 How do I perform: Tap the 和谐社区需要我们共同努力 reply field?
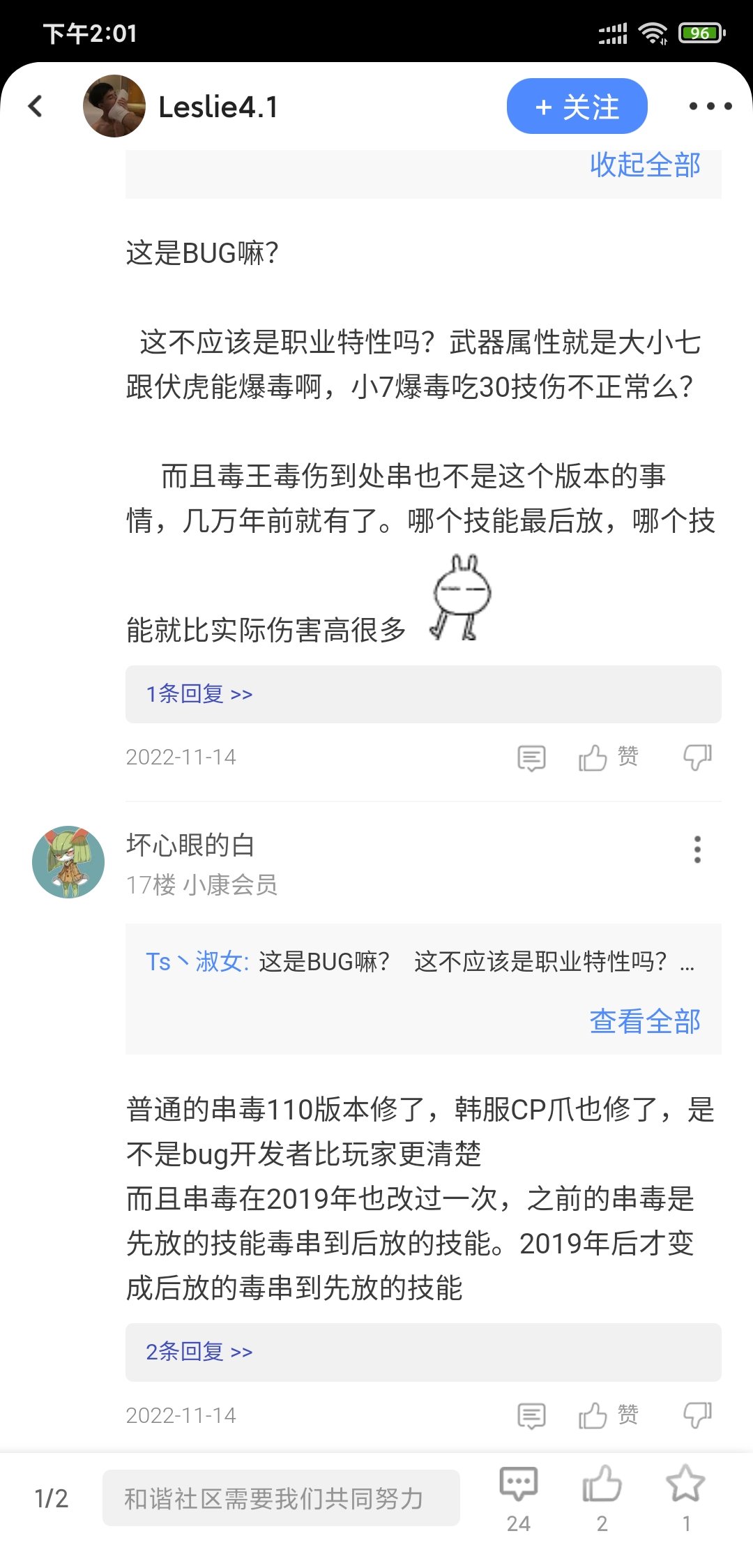click(281, 1498)
